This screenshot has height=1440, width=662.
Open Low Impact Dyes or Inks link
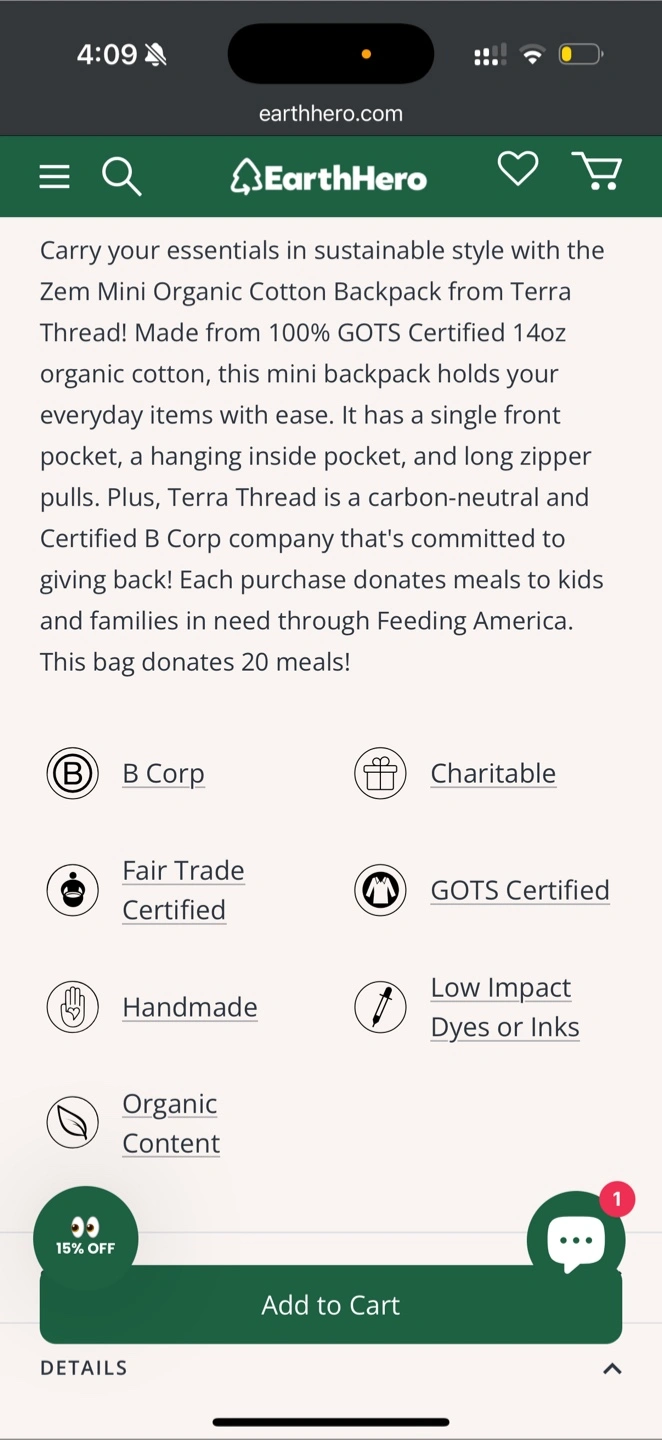(505, 1007)
